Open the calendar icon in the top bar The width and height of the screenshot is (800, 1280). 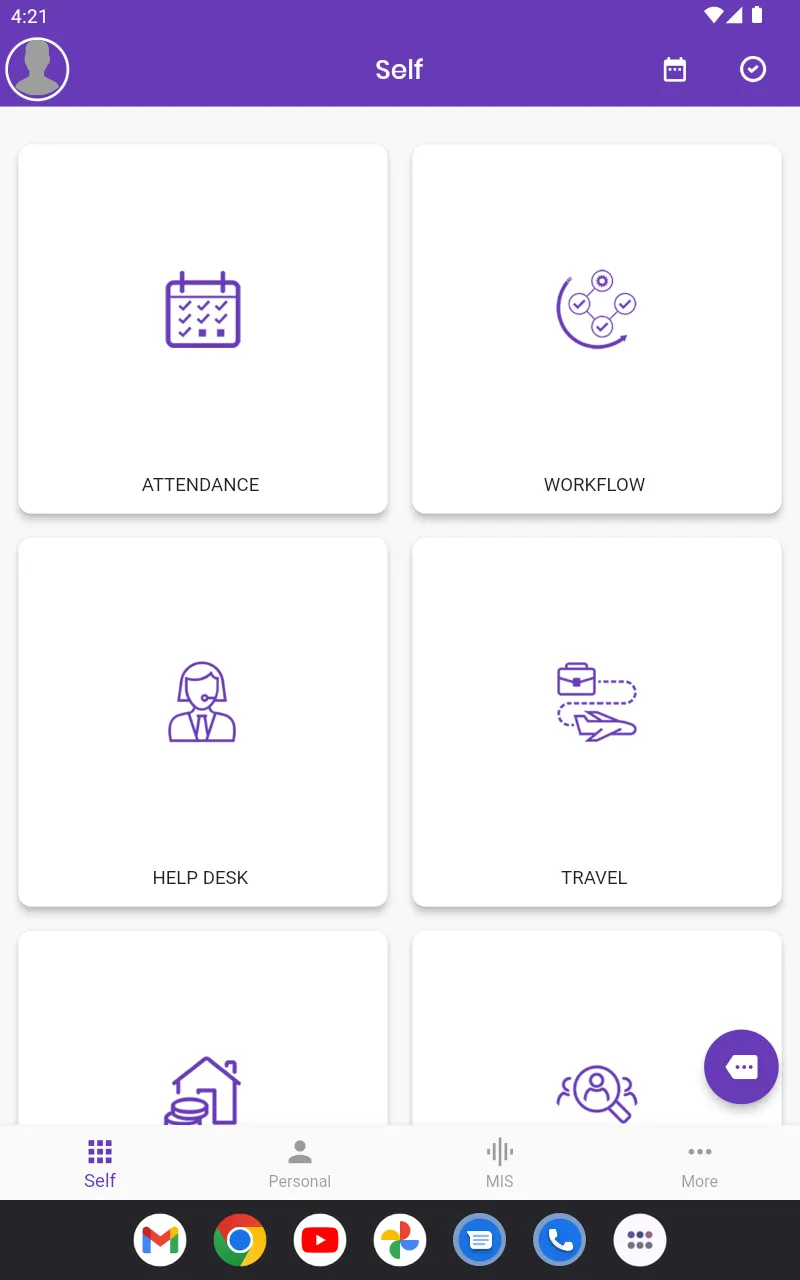click(x=674, y=69)
